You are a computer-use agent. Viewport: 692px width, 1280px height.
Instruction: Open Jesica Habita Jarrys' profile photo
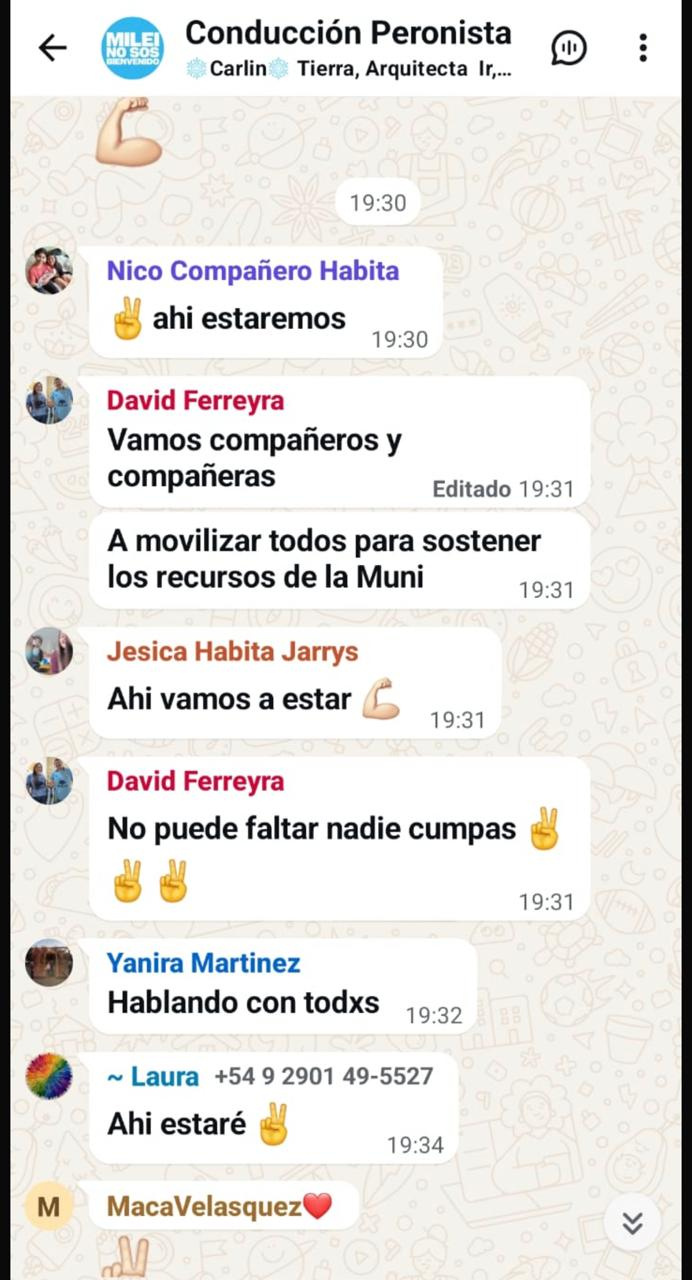pos(49,651)
